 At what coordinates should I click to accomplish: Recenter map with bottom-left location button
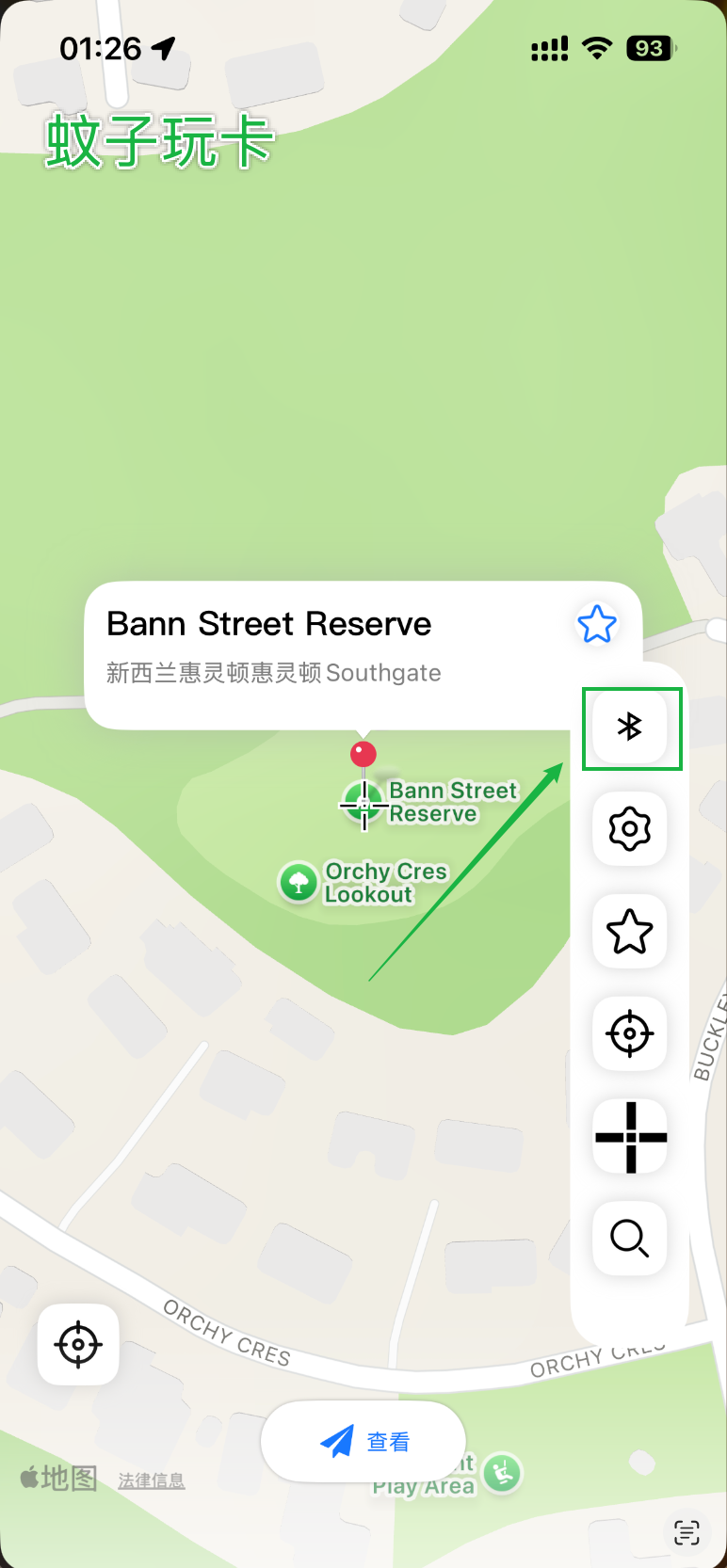coord(78,1344)
